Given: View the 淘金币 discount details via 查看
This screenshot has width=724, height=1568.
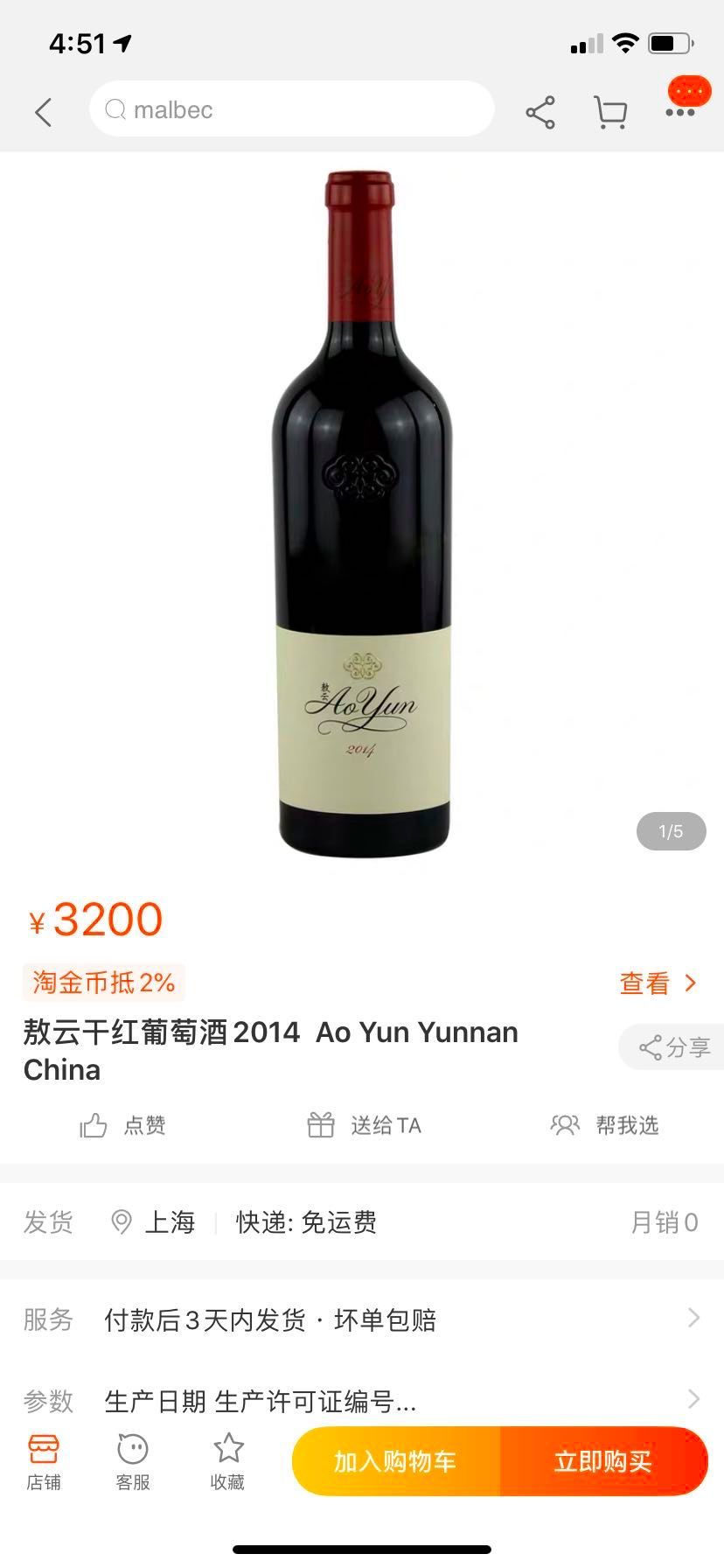Looking at the screenshot, I should point(658,983).
